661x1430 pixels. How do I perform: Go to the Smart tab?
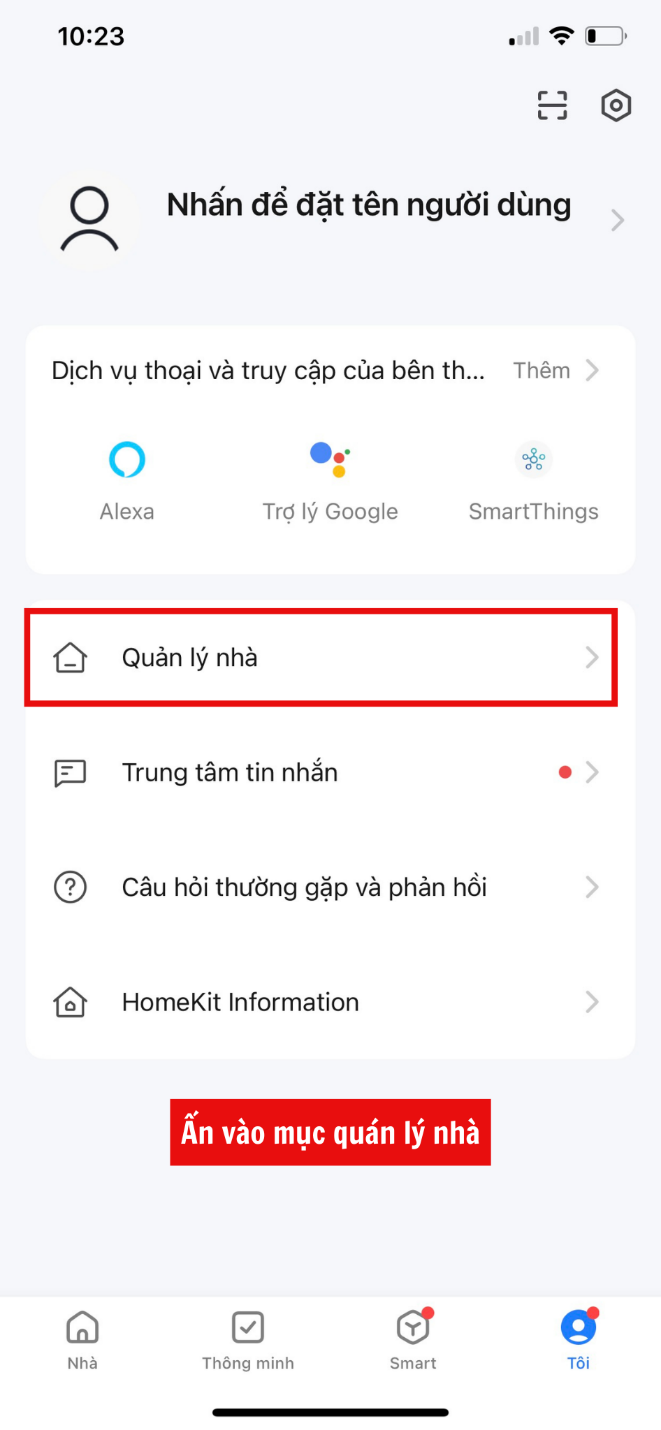coord(413,1340)
